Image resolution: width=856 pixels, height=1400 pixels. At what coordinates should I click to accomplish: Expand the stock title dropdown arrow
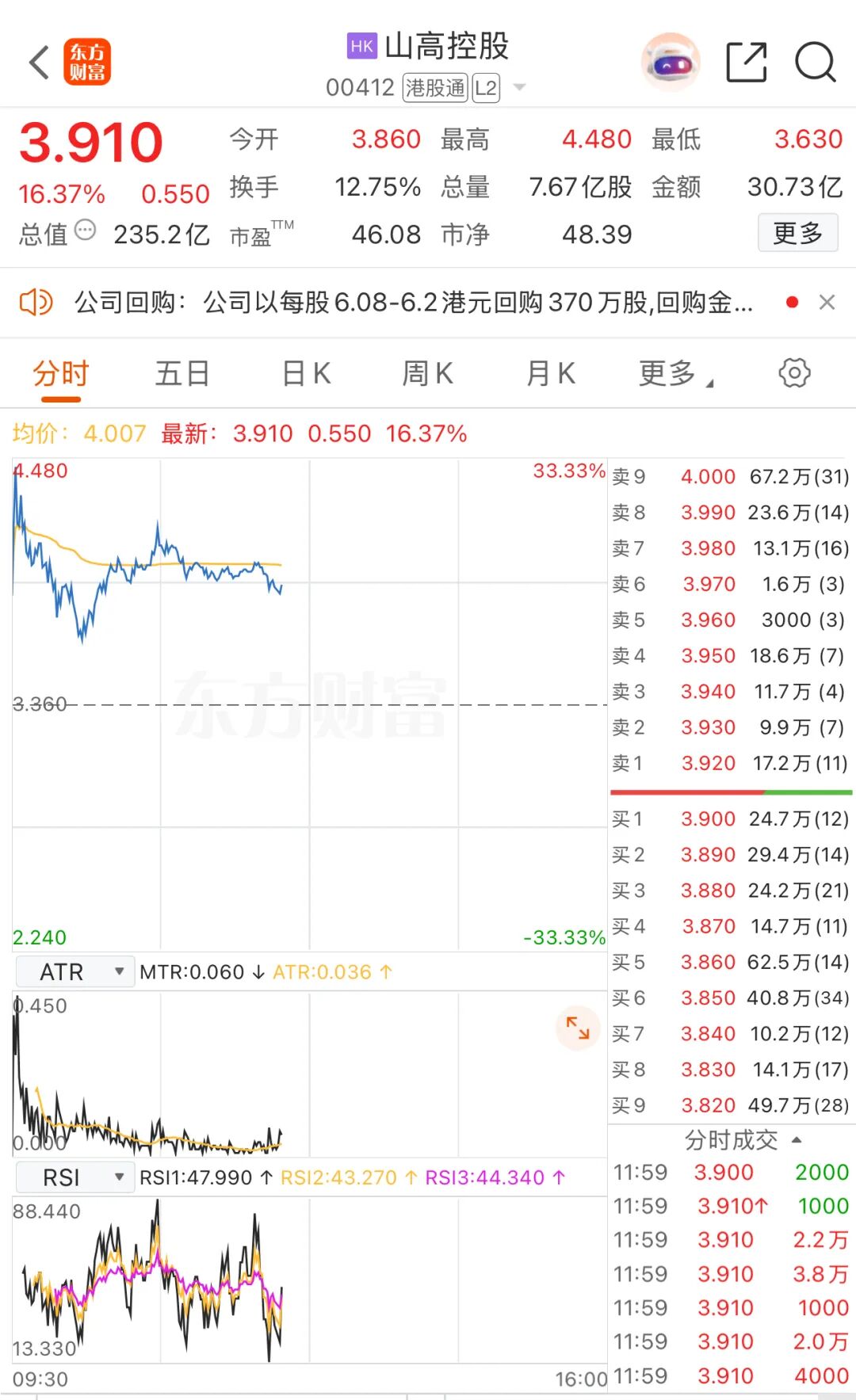click(x=520, y=87)
